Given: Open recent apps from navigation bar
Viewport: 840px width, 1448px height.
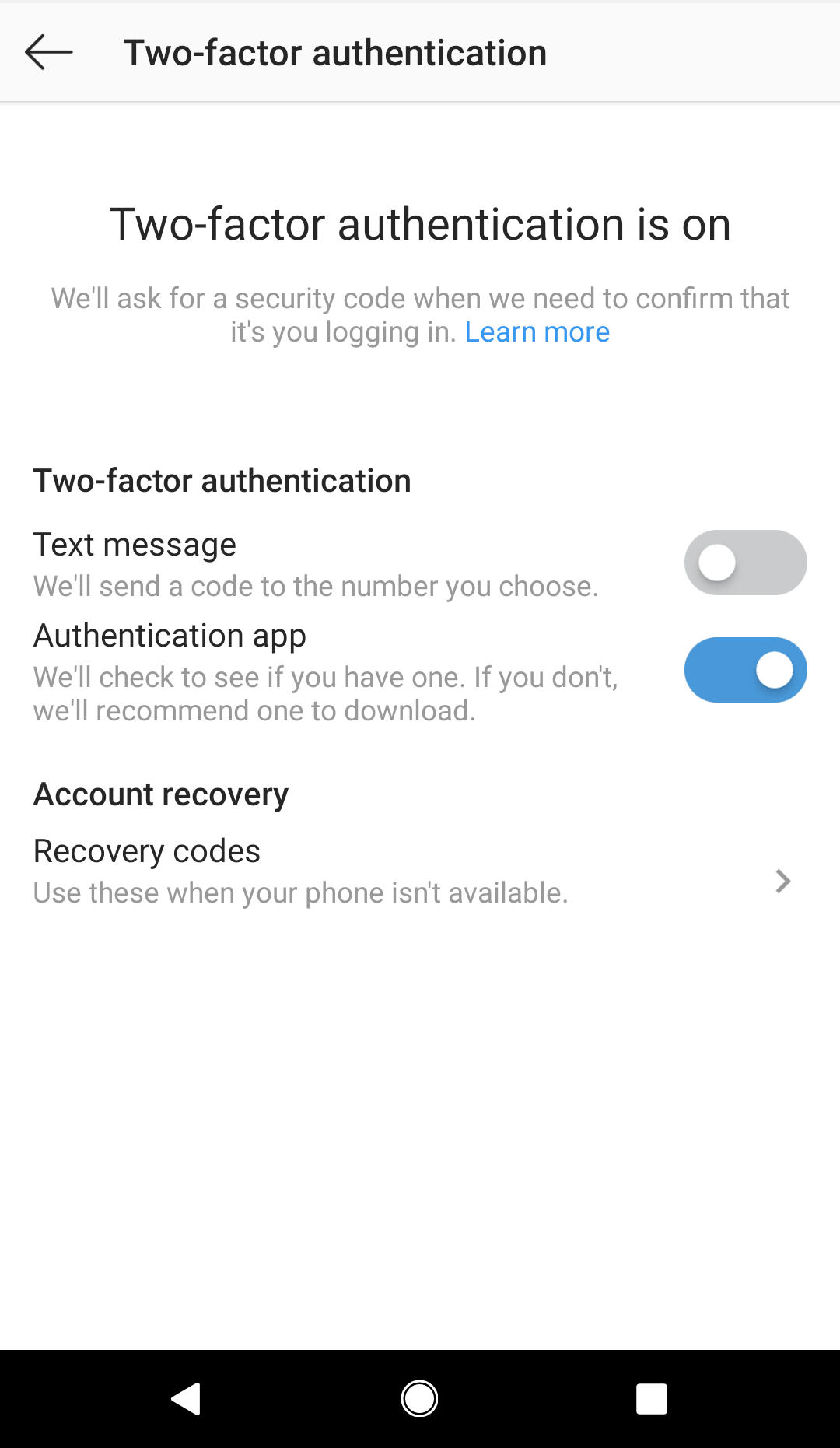Looking at the screenshot, I should 651,1399.
